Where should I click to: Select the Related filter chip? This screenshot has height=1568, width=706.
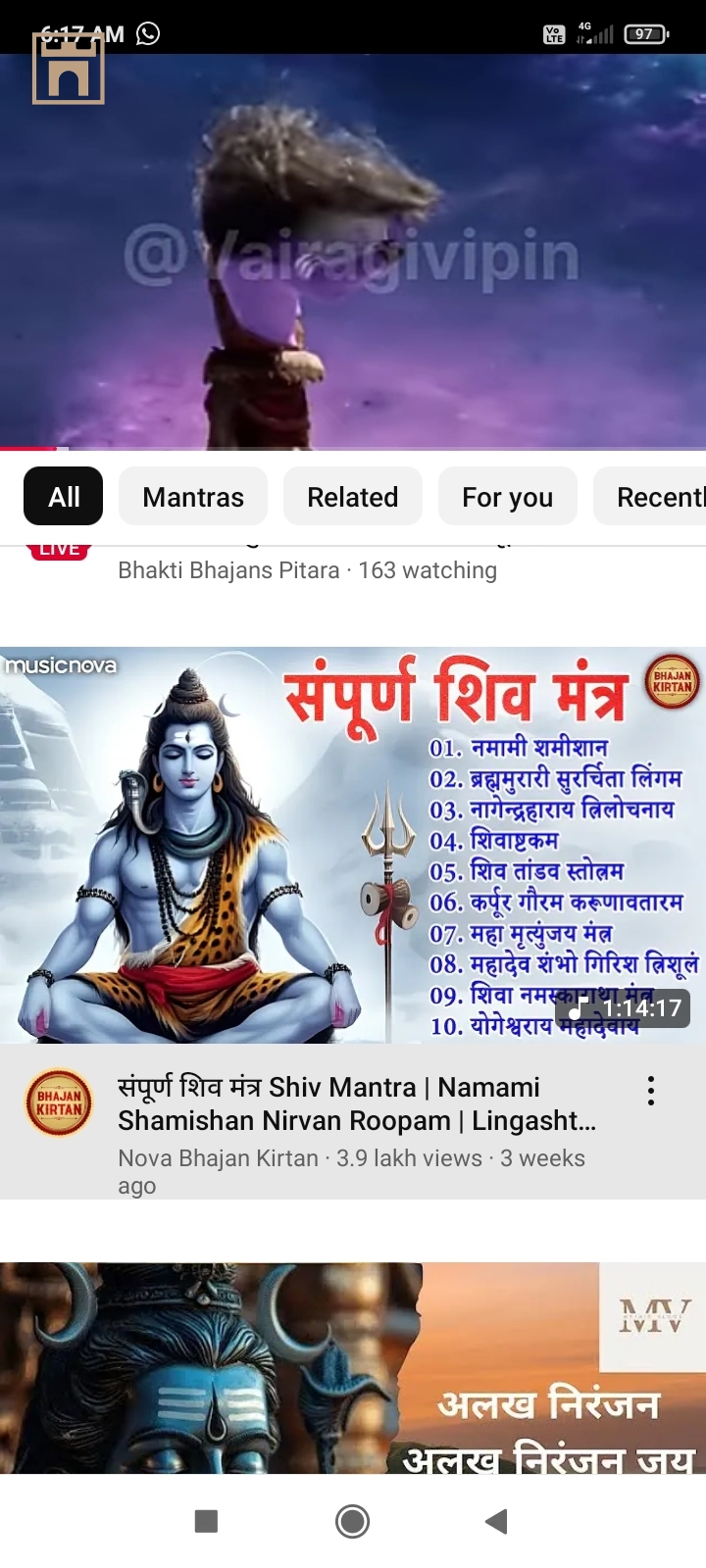click(x=352, y=497)
